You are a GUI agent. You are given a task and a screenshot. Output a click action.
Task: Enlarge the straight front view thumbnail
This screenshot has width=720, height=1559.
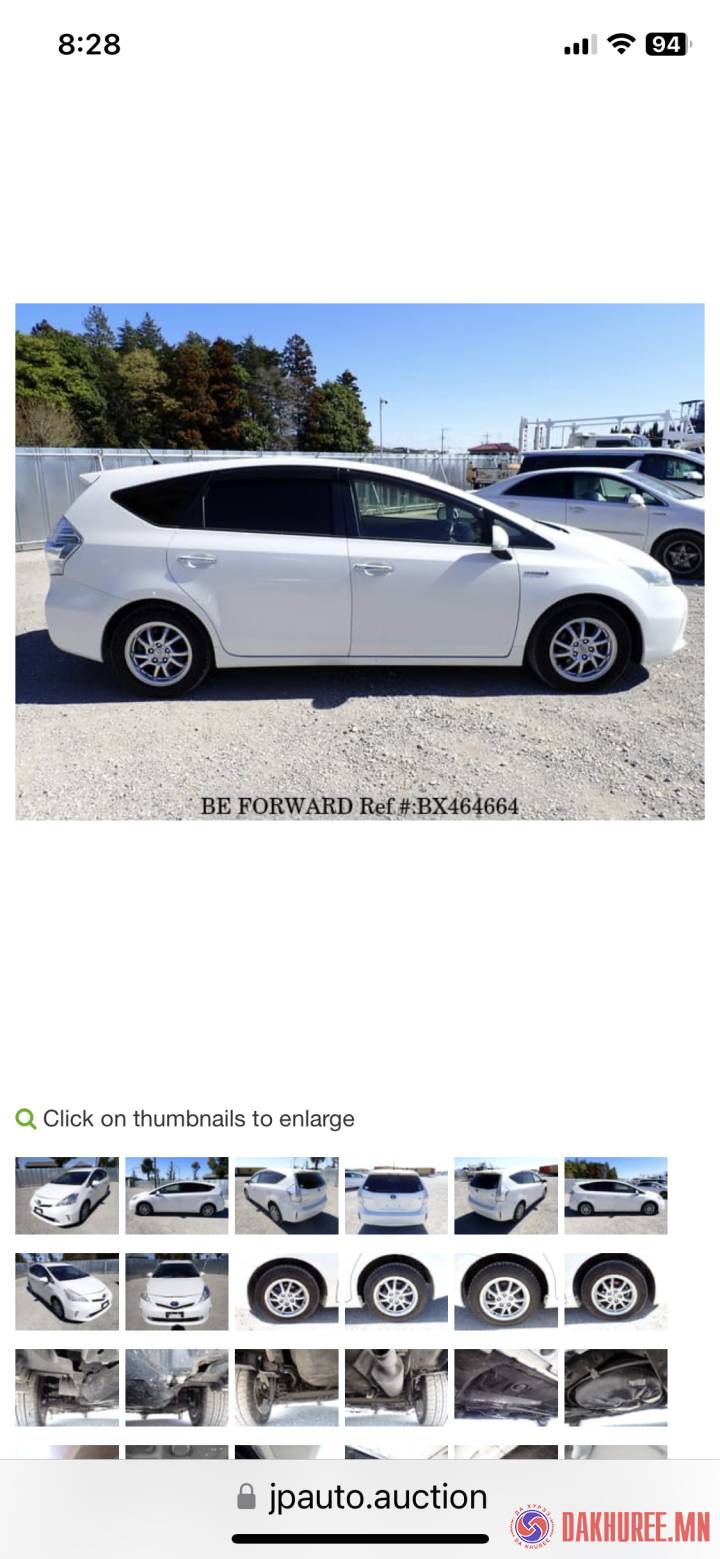[x=176, y=1291]
